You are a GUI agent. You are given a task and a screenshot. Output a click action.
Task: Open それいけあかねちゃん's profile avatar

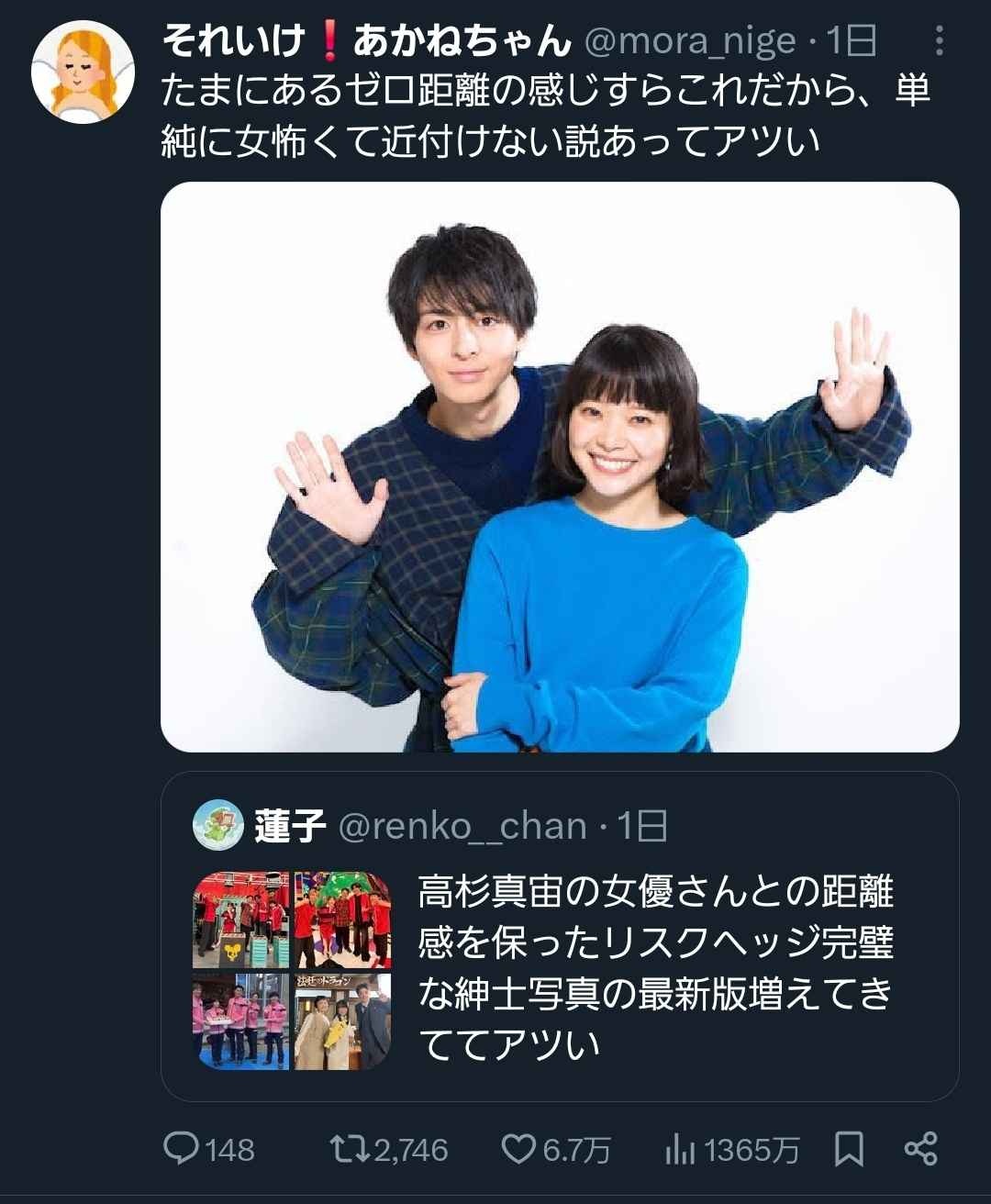click(x=83, y=72)
